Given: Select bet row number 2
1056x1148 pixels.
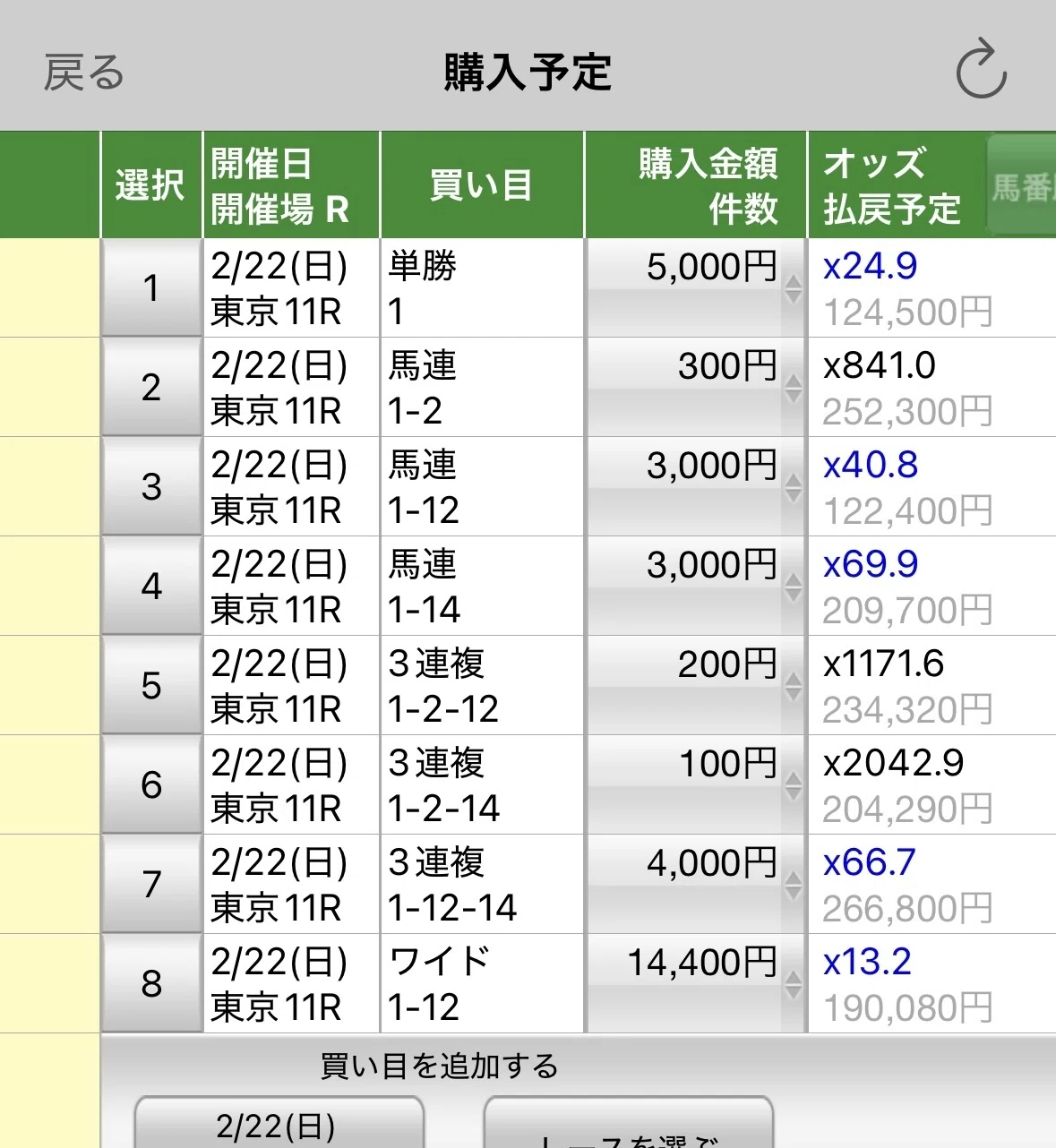Looking at the screenshot, I should [x=151, y=387].
